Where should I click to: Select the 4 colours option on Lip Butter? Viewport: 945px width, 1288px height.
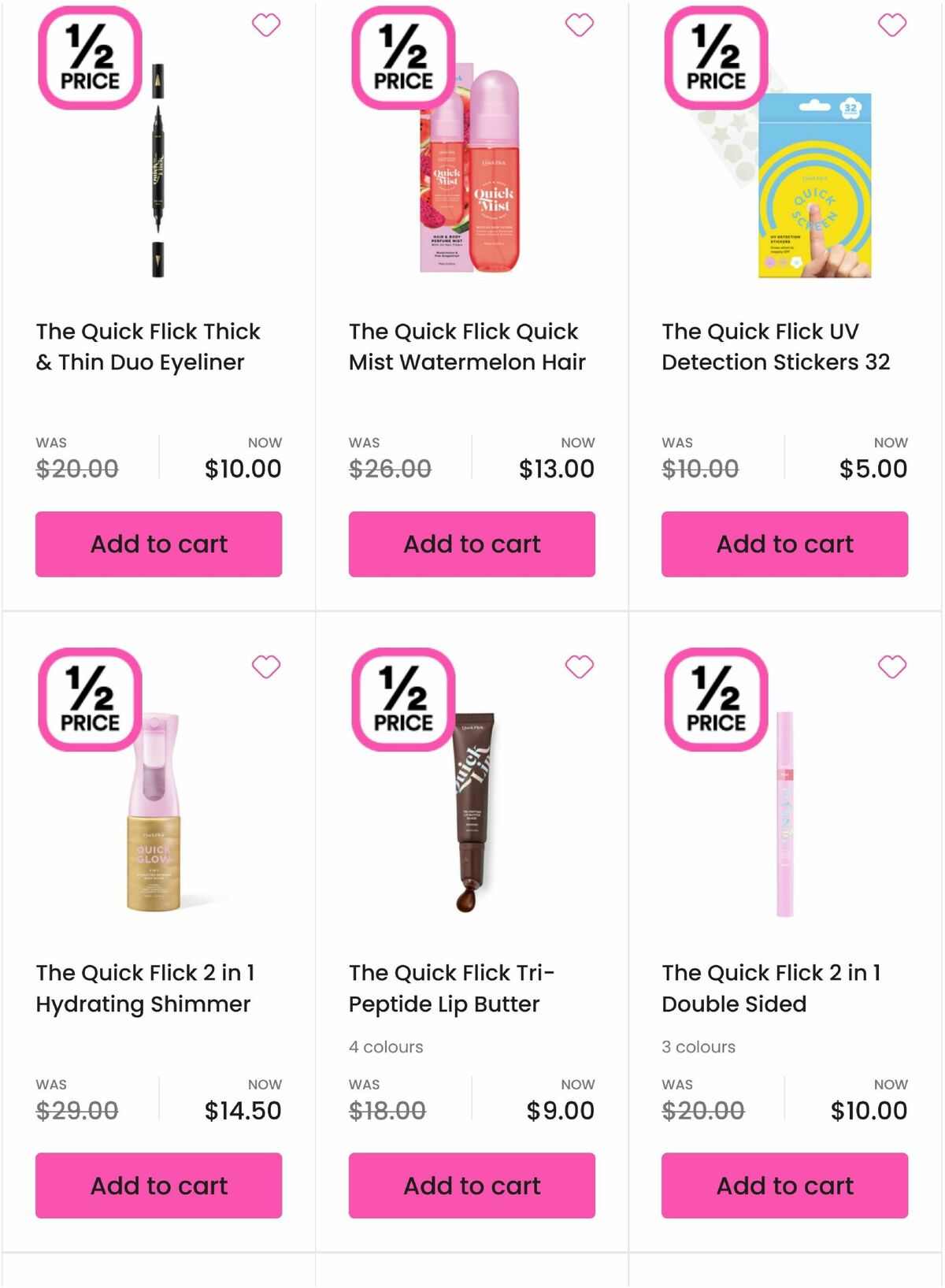(386, 1047)
